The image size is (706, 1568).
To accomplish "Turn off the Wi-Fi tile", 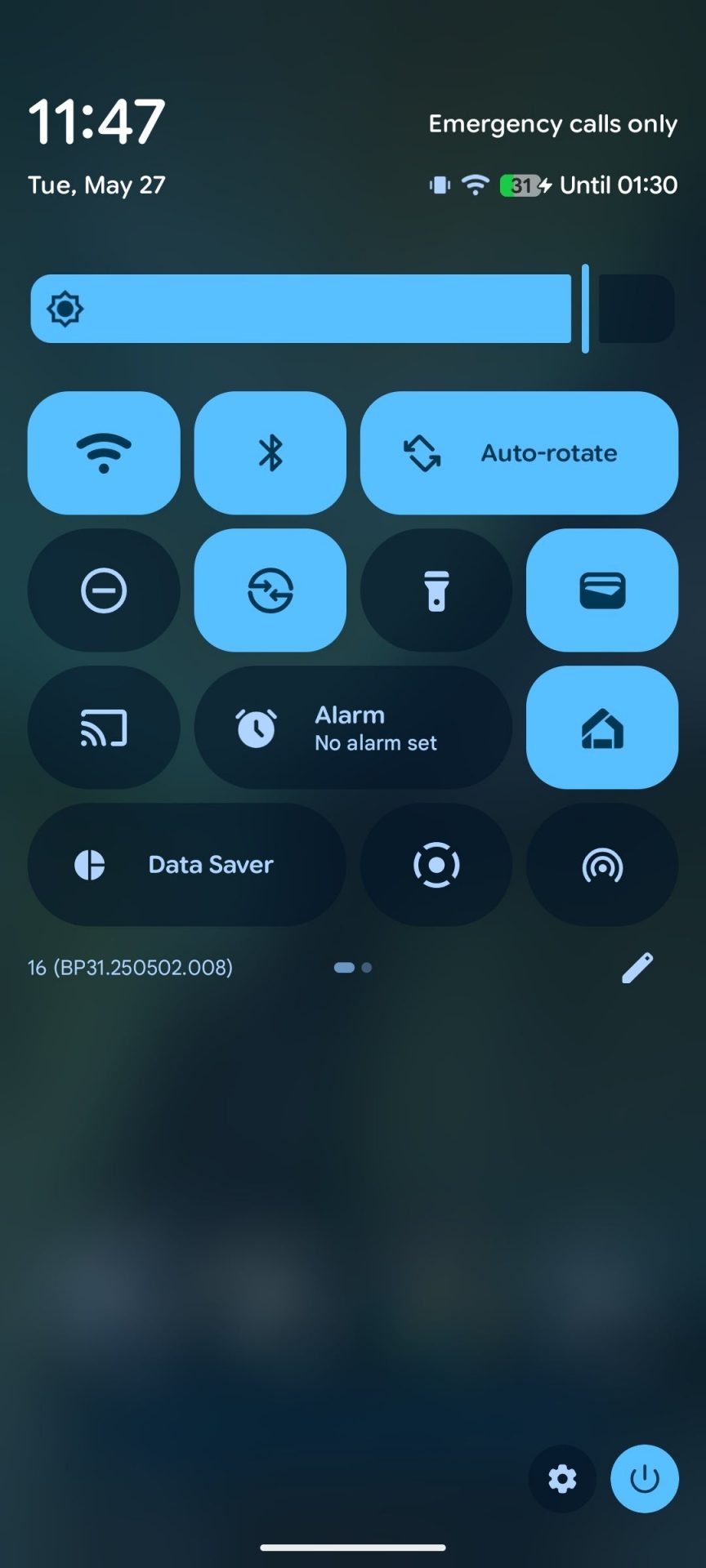I will 104,452.
